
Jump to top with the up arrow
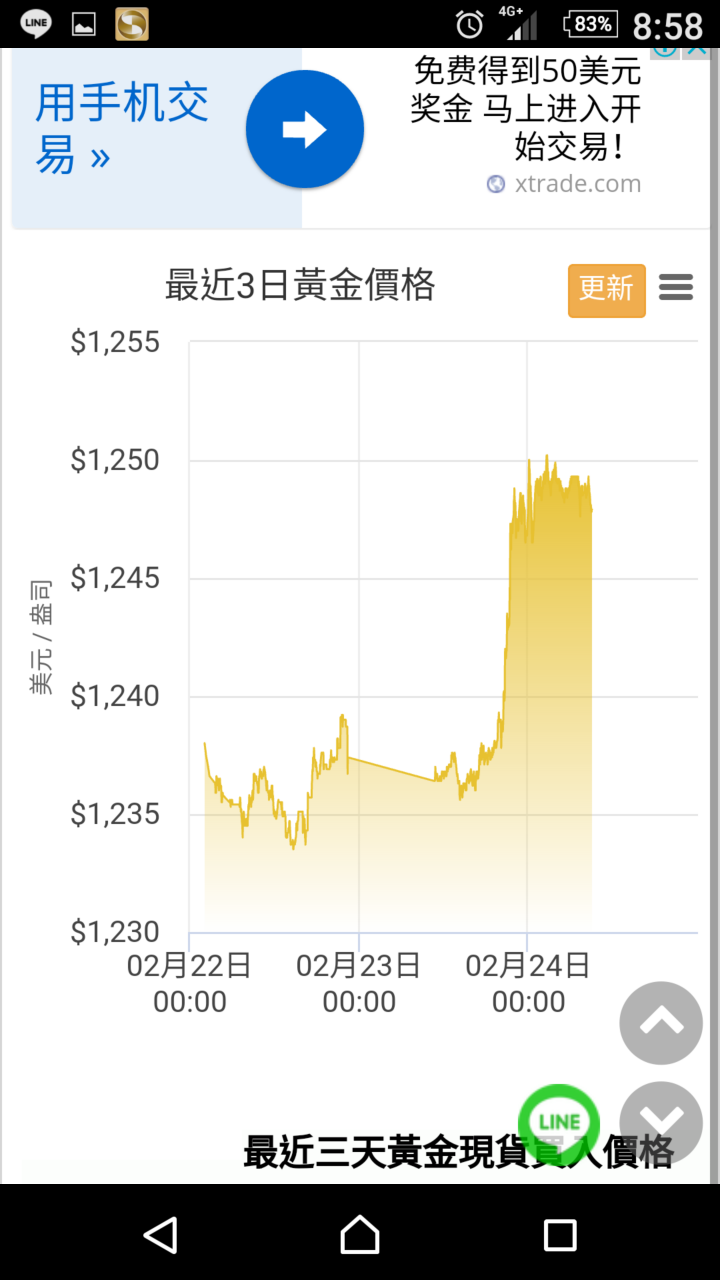click(661, 1022)
